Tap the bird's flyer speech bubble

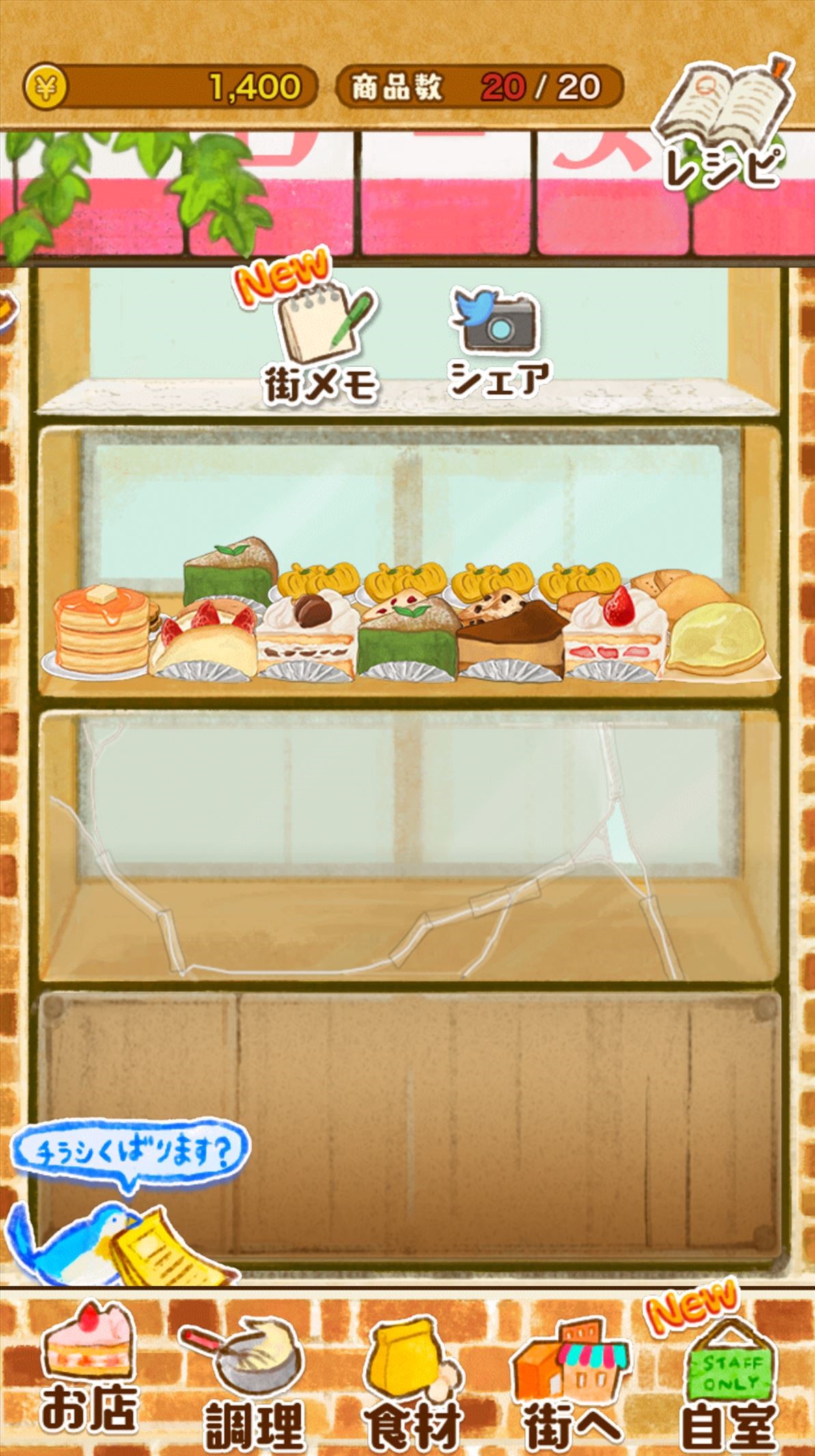pos(130,1153)
